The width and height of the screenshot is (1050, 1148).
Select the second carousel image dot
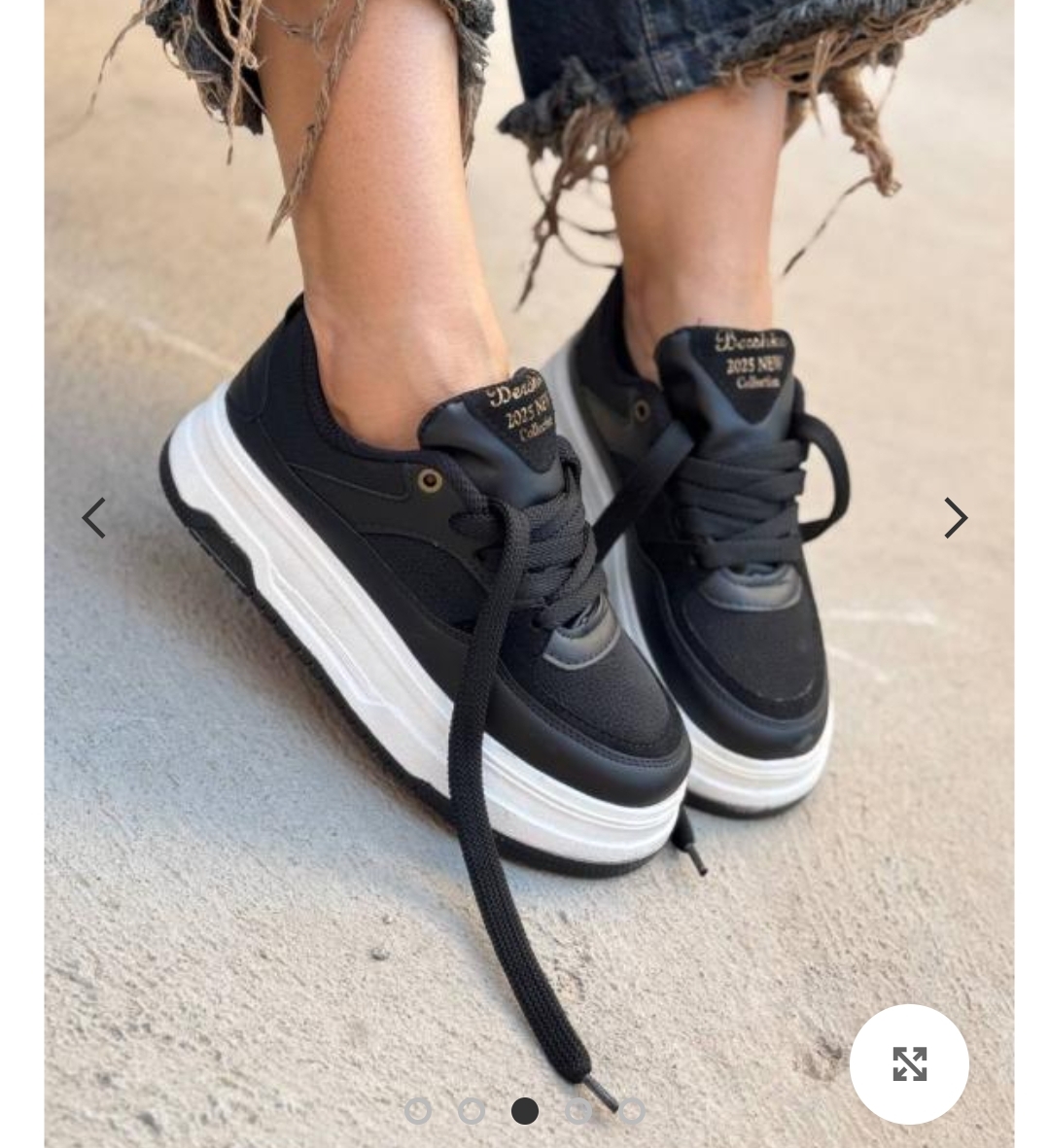(x=472, y=1110)
